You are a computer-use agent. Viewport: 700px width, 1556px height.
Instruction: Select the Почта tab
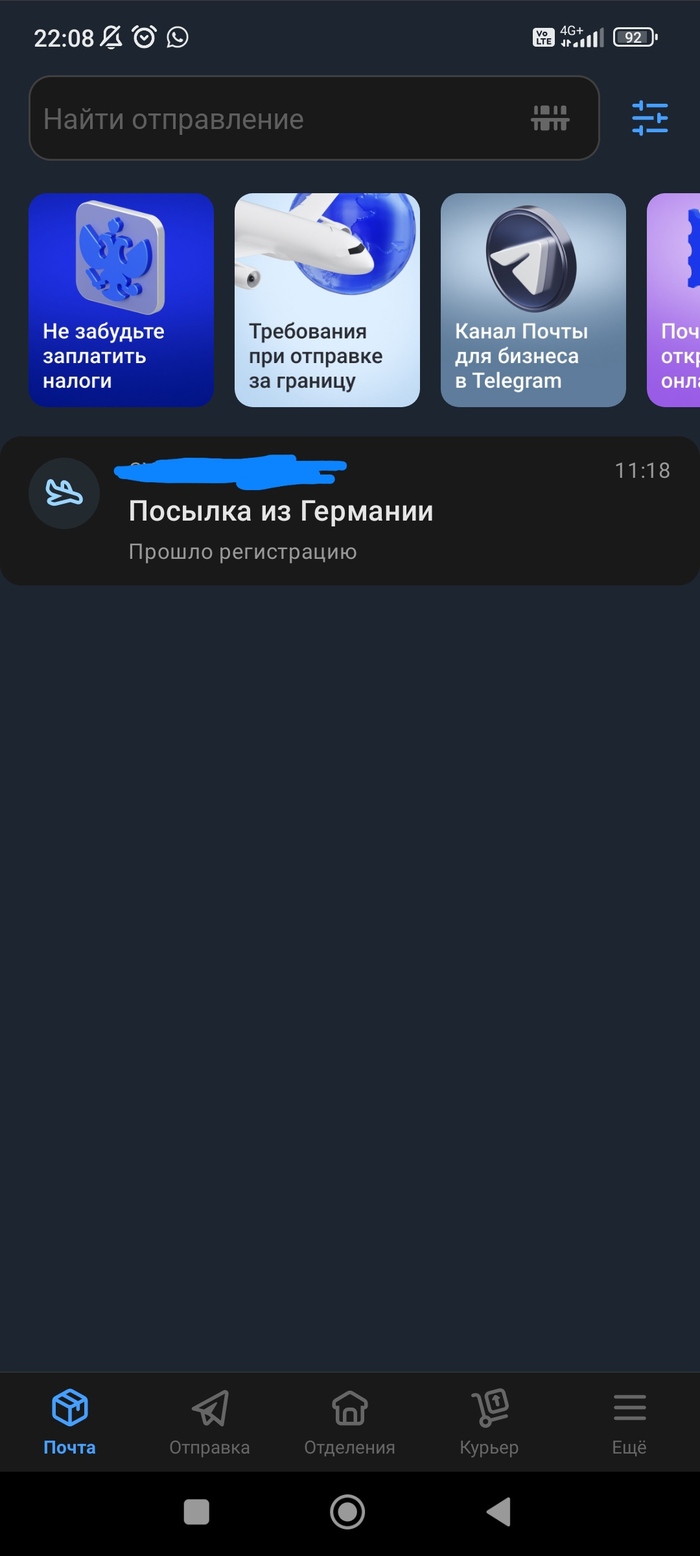pyautogui.click(x=70, y=1421)
